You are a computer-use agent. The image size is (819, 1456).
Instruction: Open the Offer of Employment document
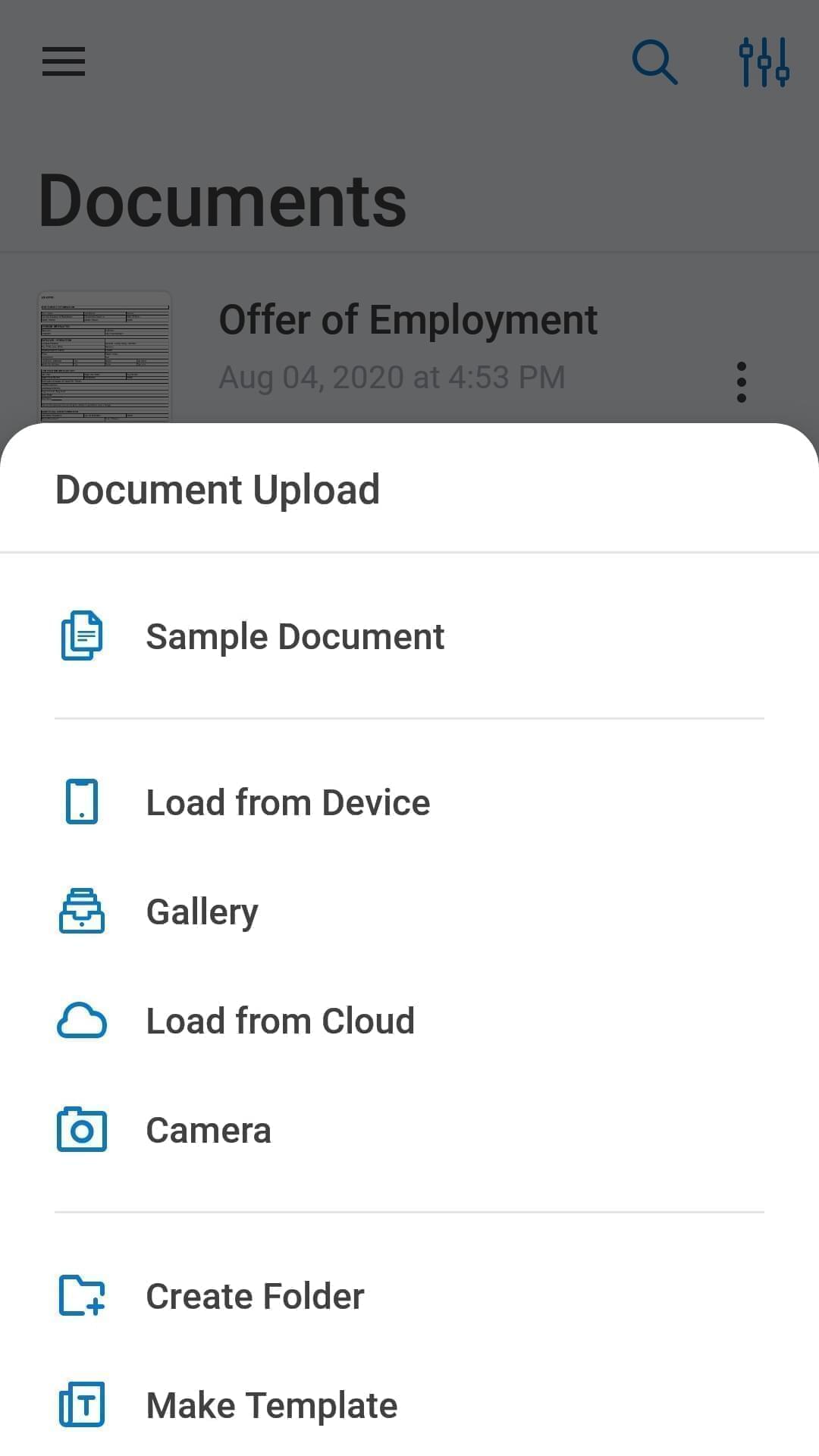[x=407, y=321]
